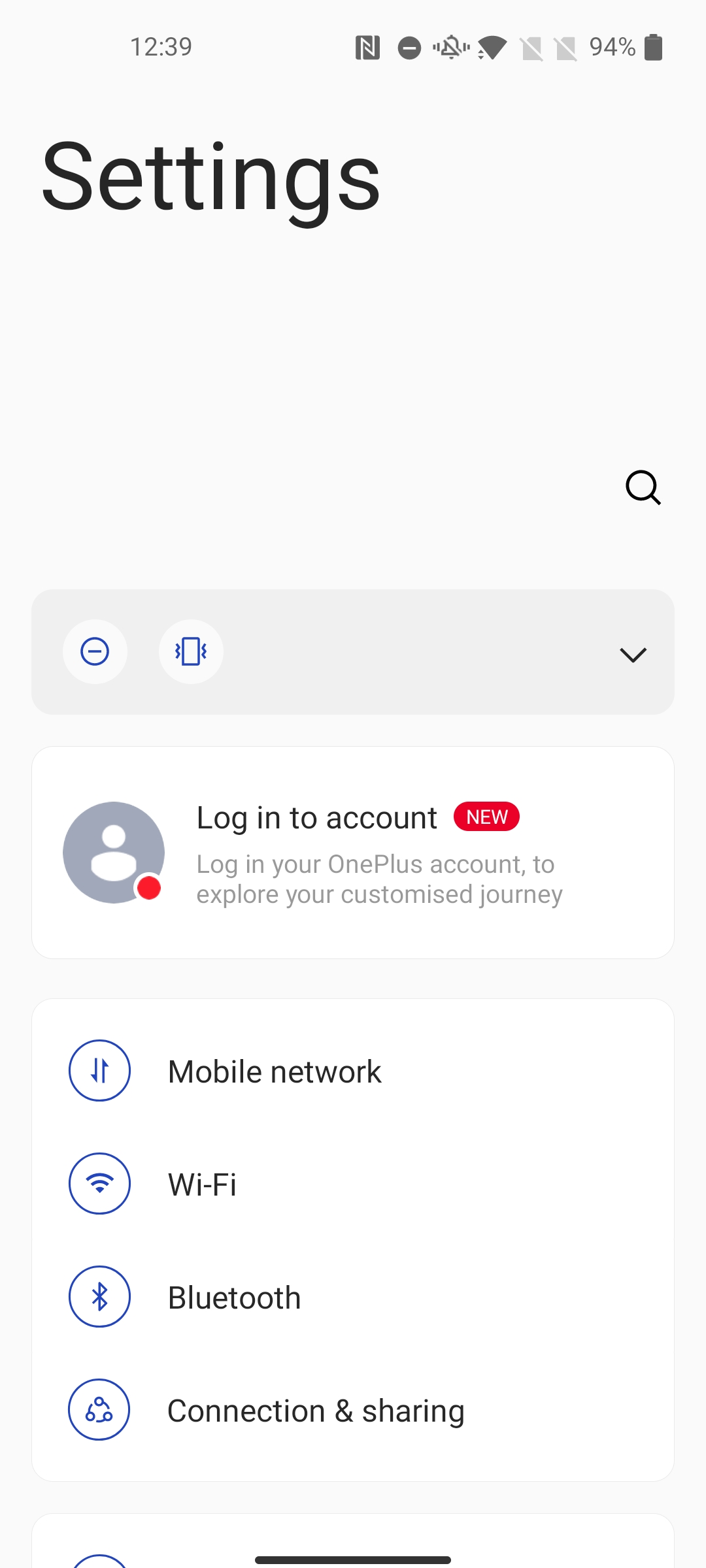706x1568 pixels.
Task: Tap the Do Not Disturb status icon
Action: [95, 651]
